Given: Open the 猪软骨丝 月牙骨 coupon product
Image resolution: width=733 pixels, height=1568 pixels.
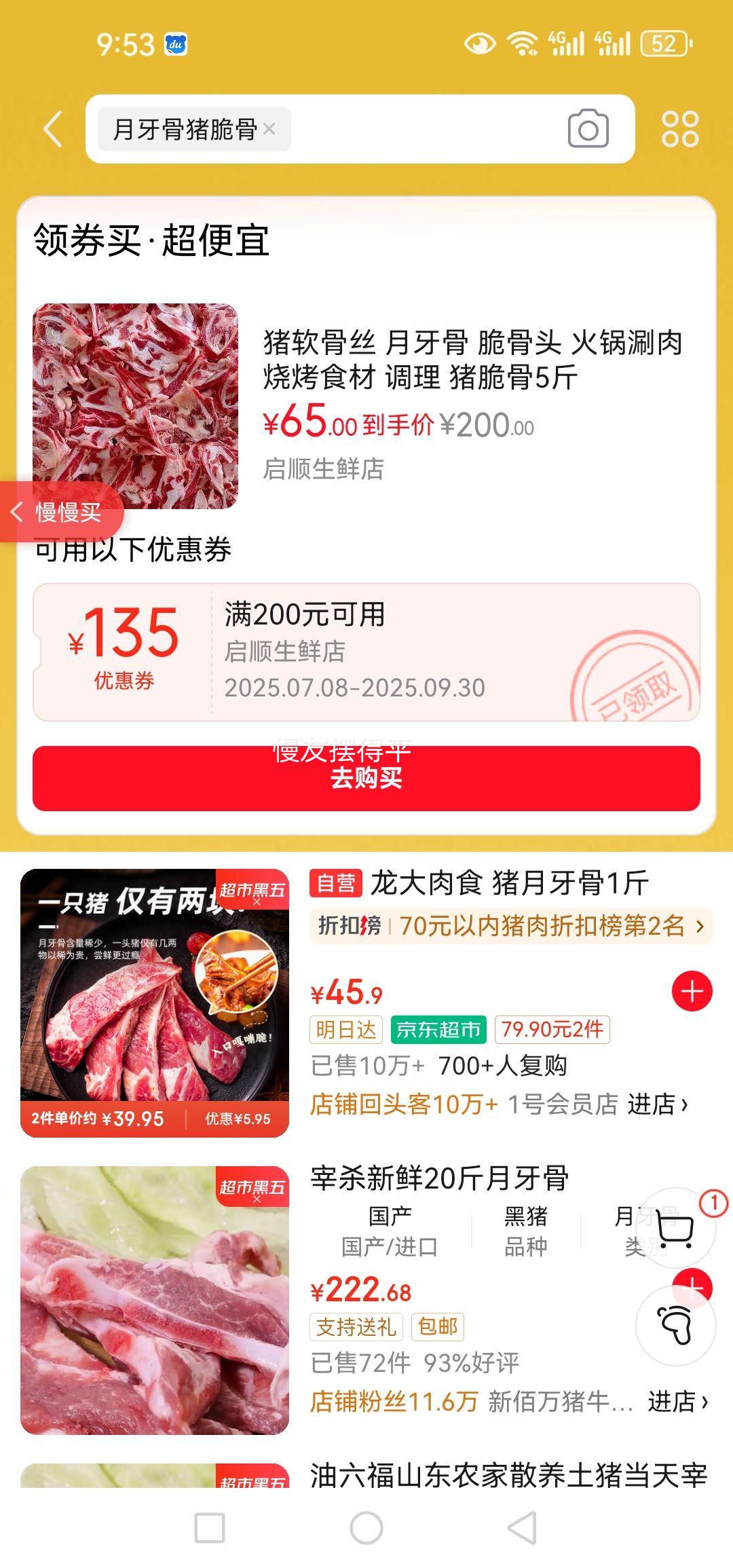Looking at the screenshot, I should (472, 360).
